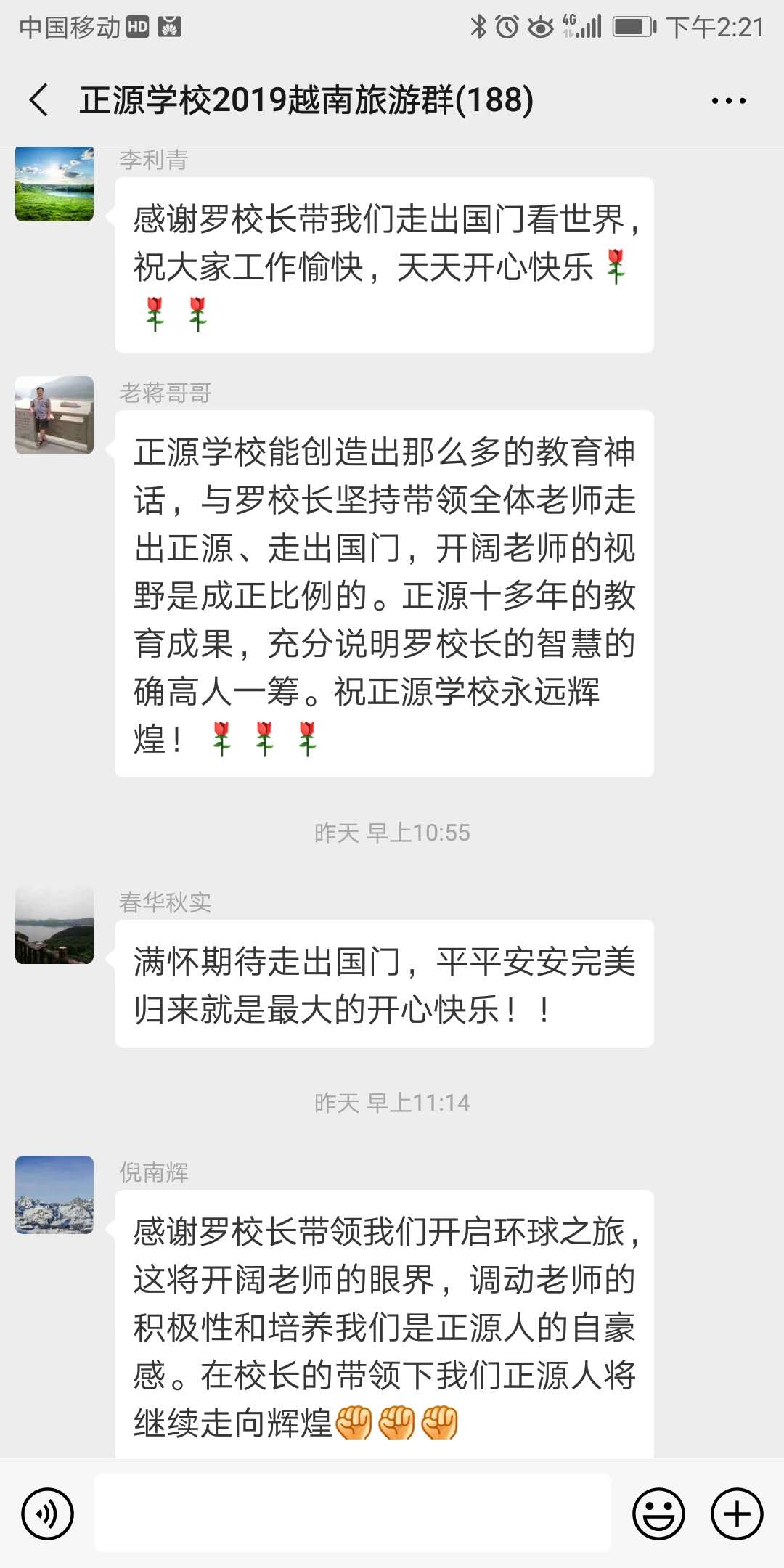Tap 倪南辉's profile picture

pos(54,1195)
